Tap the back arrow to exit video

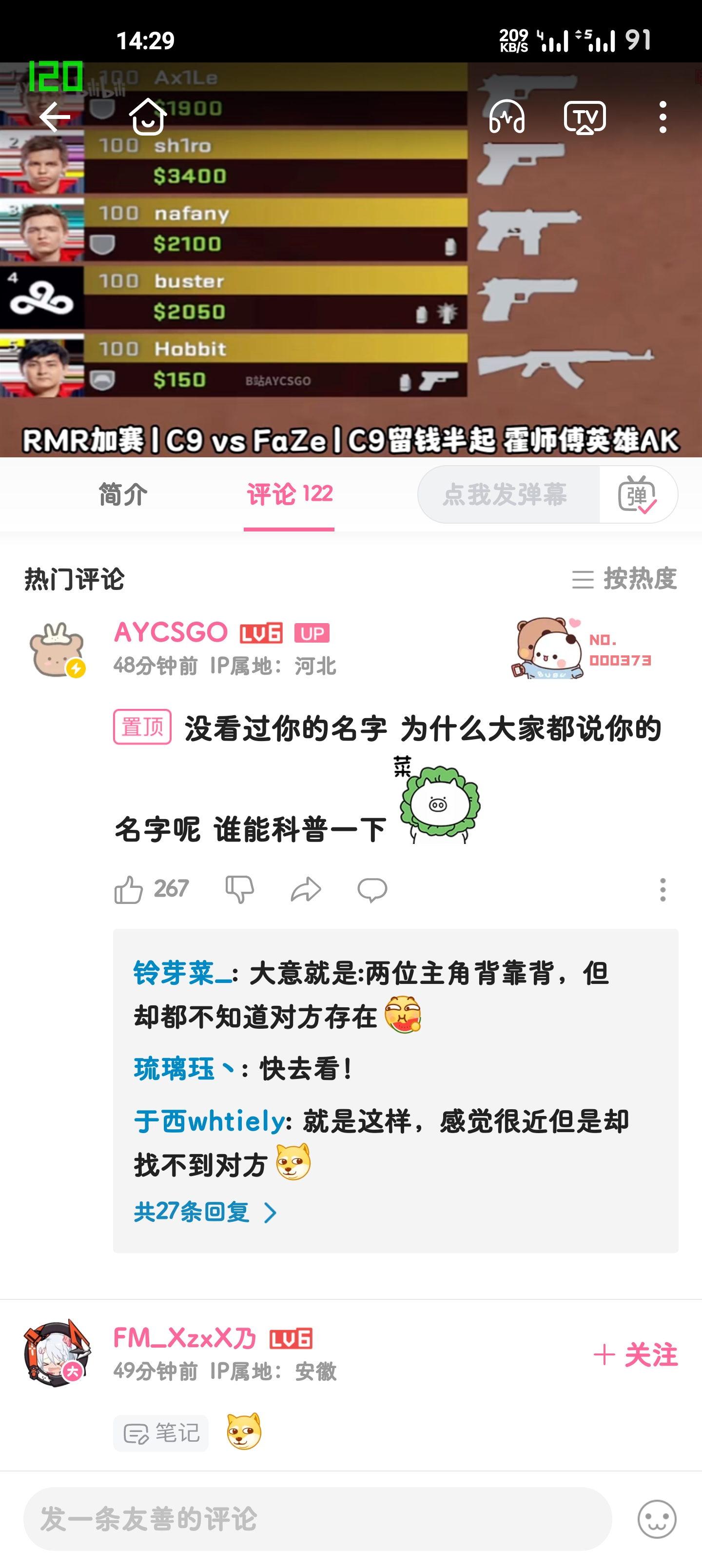tap(54, 118)
